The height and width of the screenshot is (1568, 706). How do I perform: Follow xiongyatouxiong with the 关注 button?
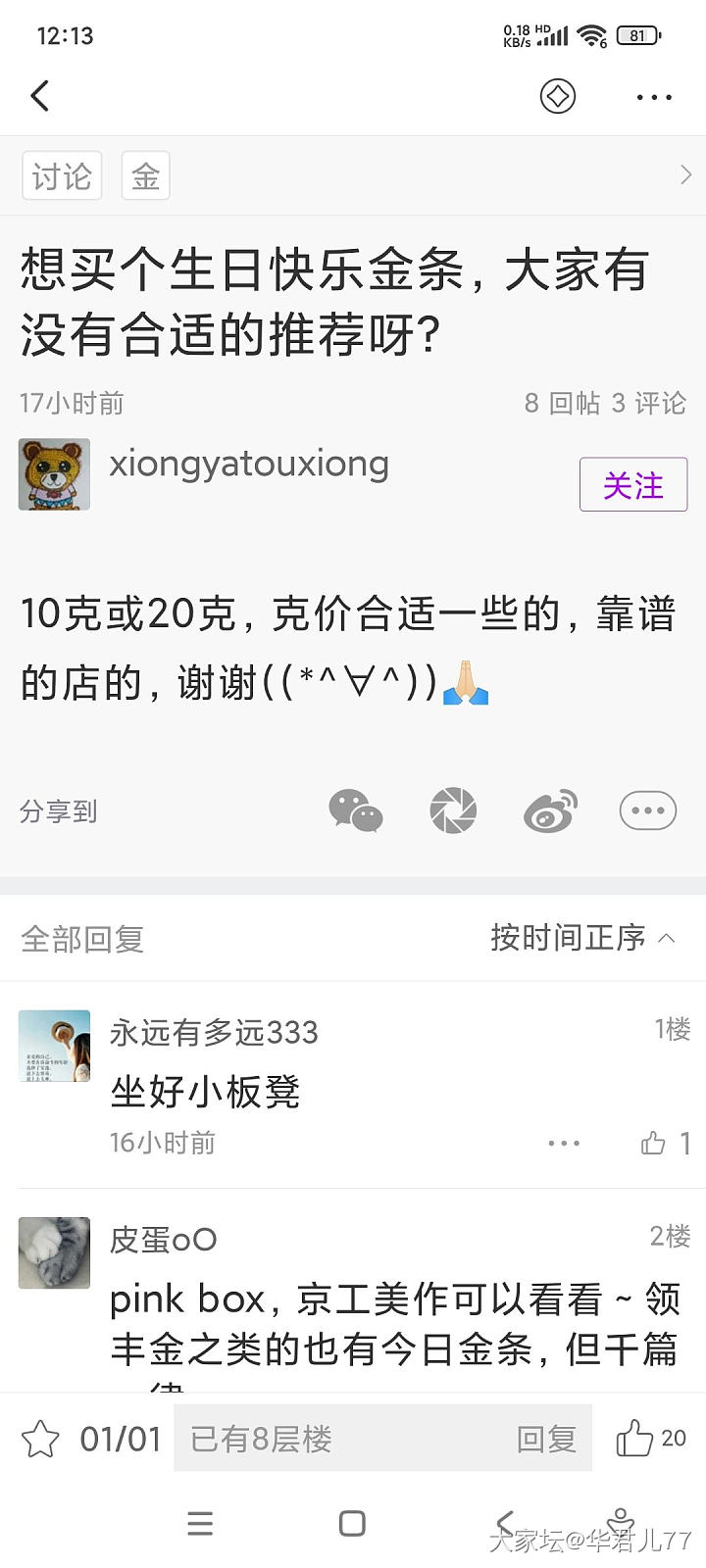pos(632,484)
